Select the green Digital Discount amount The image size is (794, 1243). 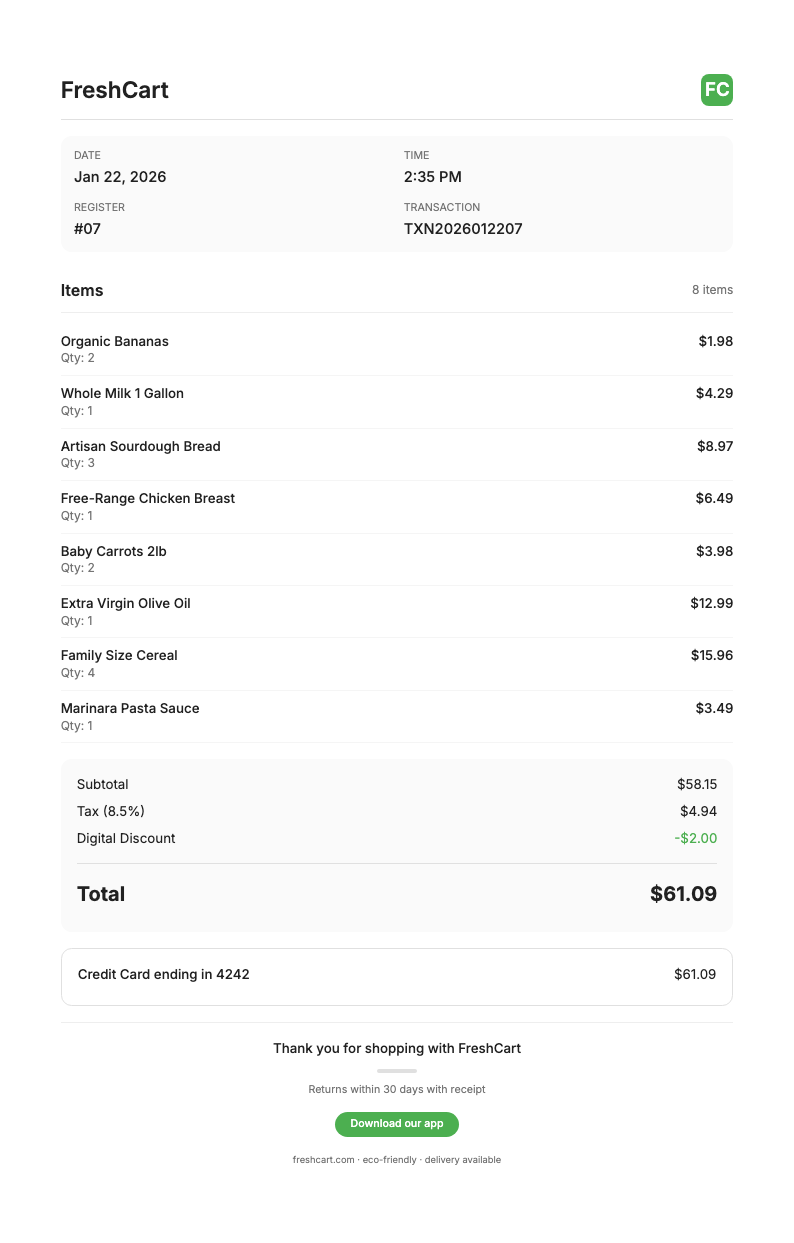(696, 838)
